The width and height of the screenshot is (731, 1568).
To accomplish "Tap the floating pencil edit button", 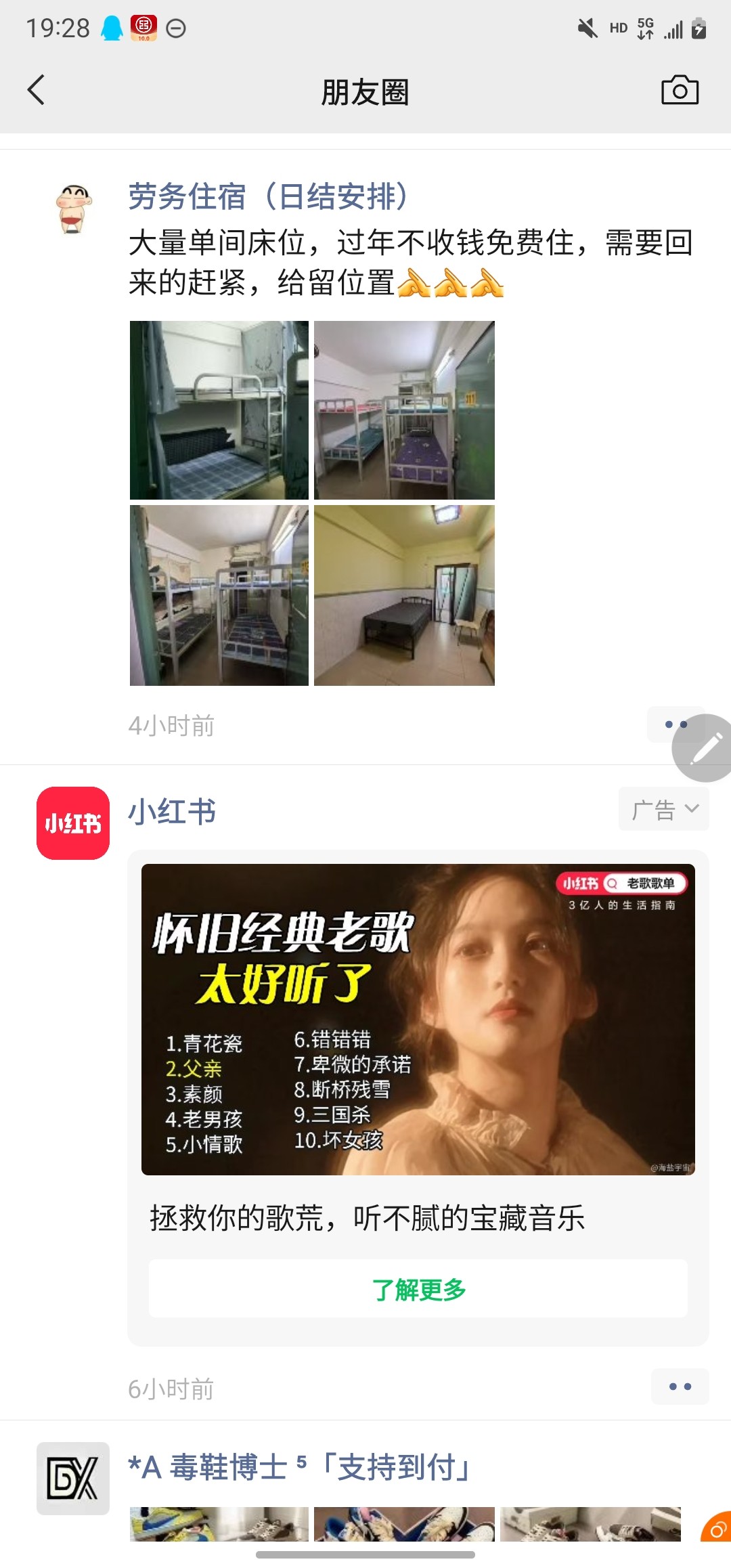I will click(x=704, y=748).
